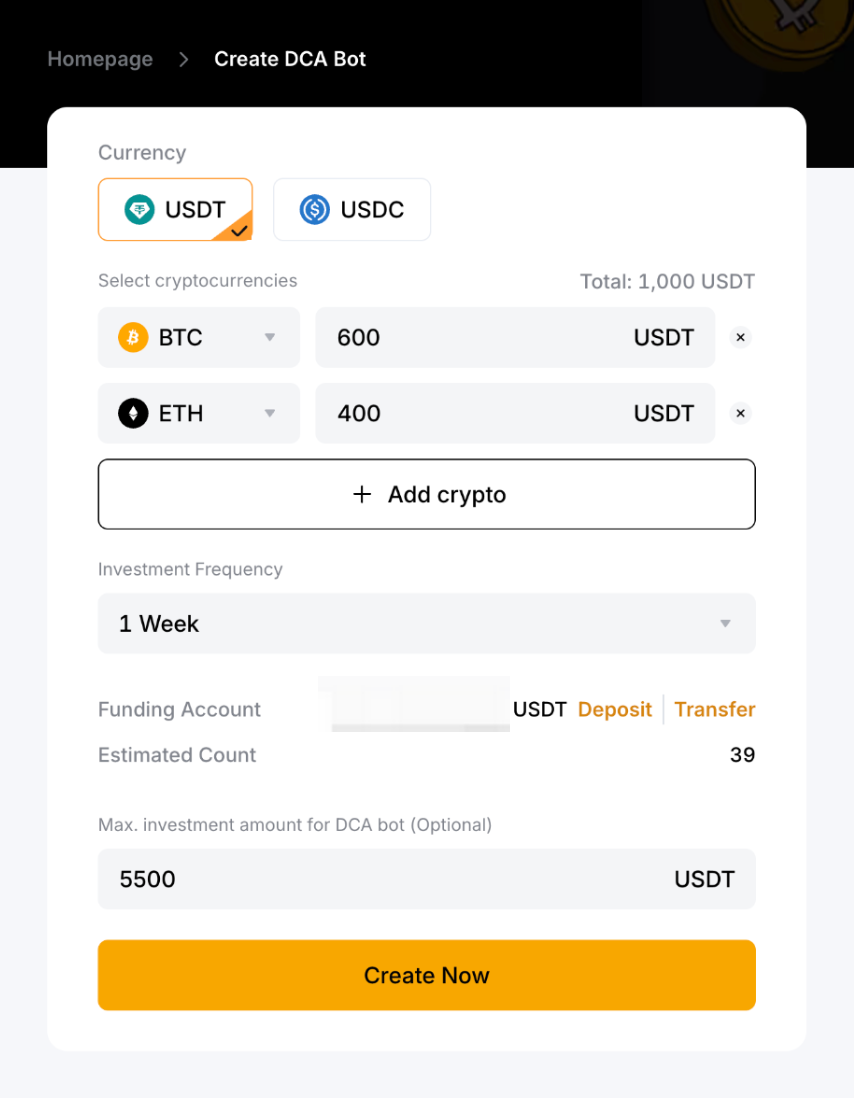Add another crypto to the bot
854x1098 pixels.
(x=427, y=495)
